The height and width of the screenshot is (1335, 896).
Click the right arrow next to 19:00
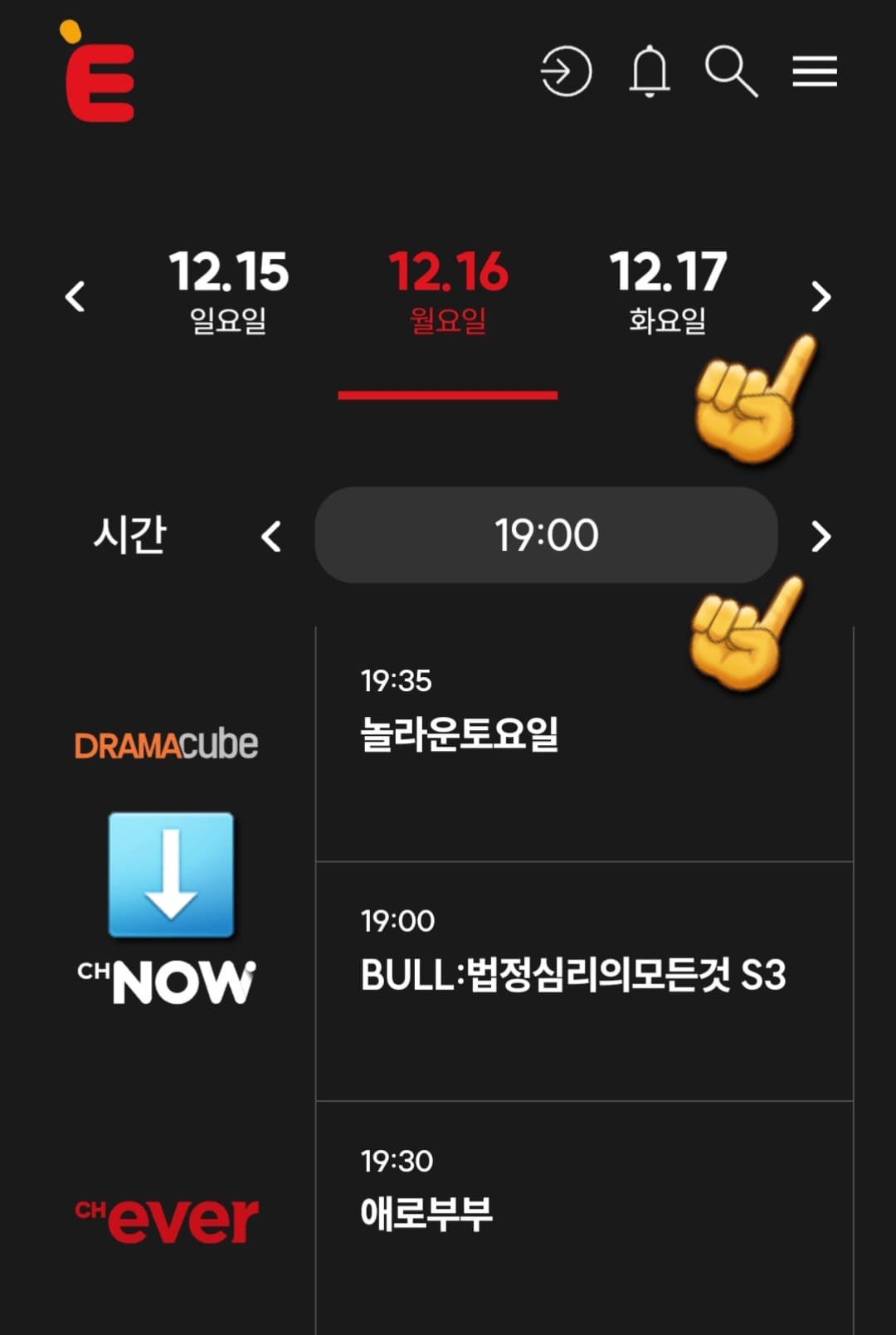pos(820,536)
